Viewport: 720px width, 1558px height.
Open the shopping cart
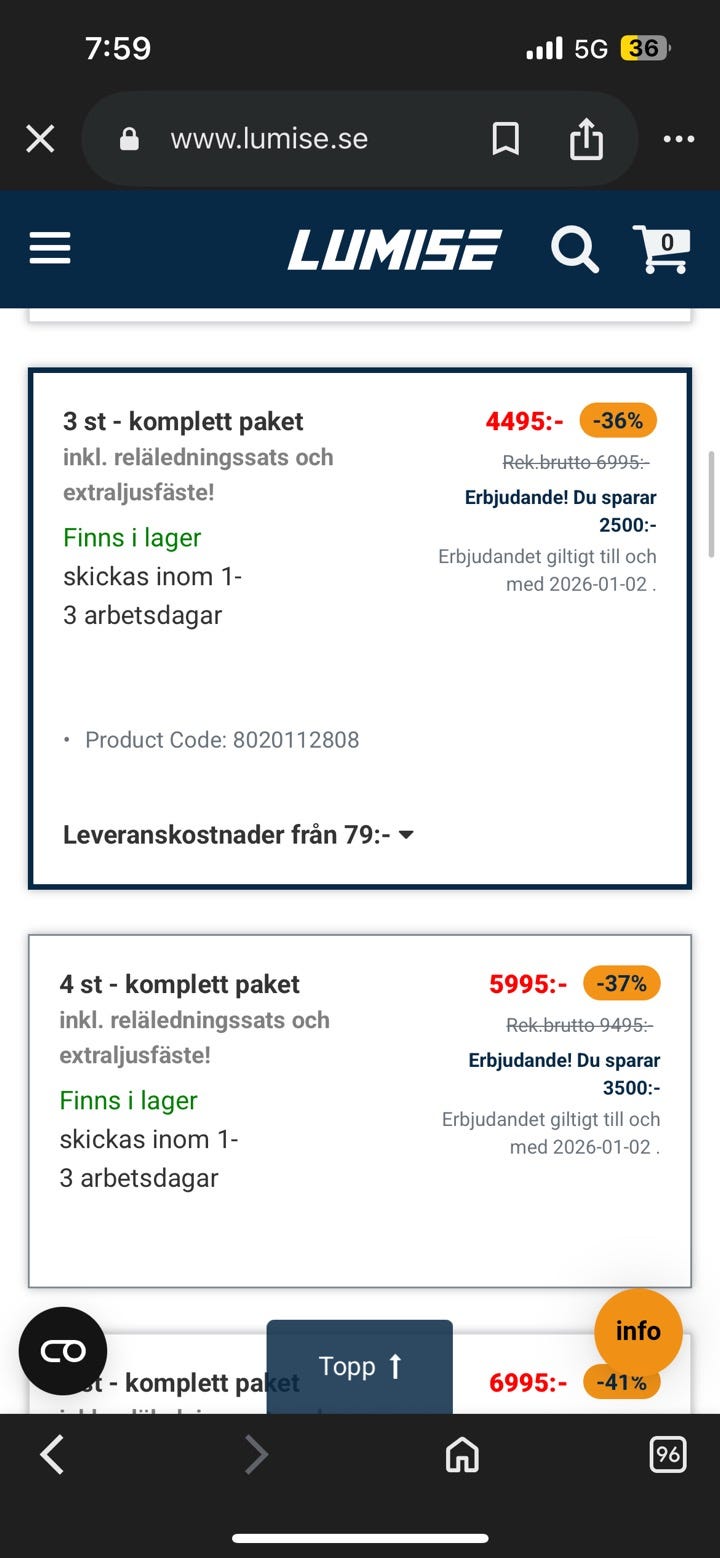click(x=660, y=250)
